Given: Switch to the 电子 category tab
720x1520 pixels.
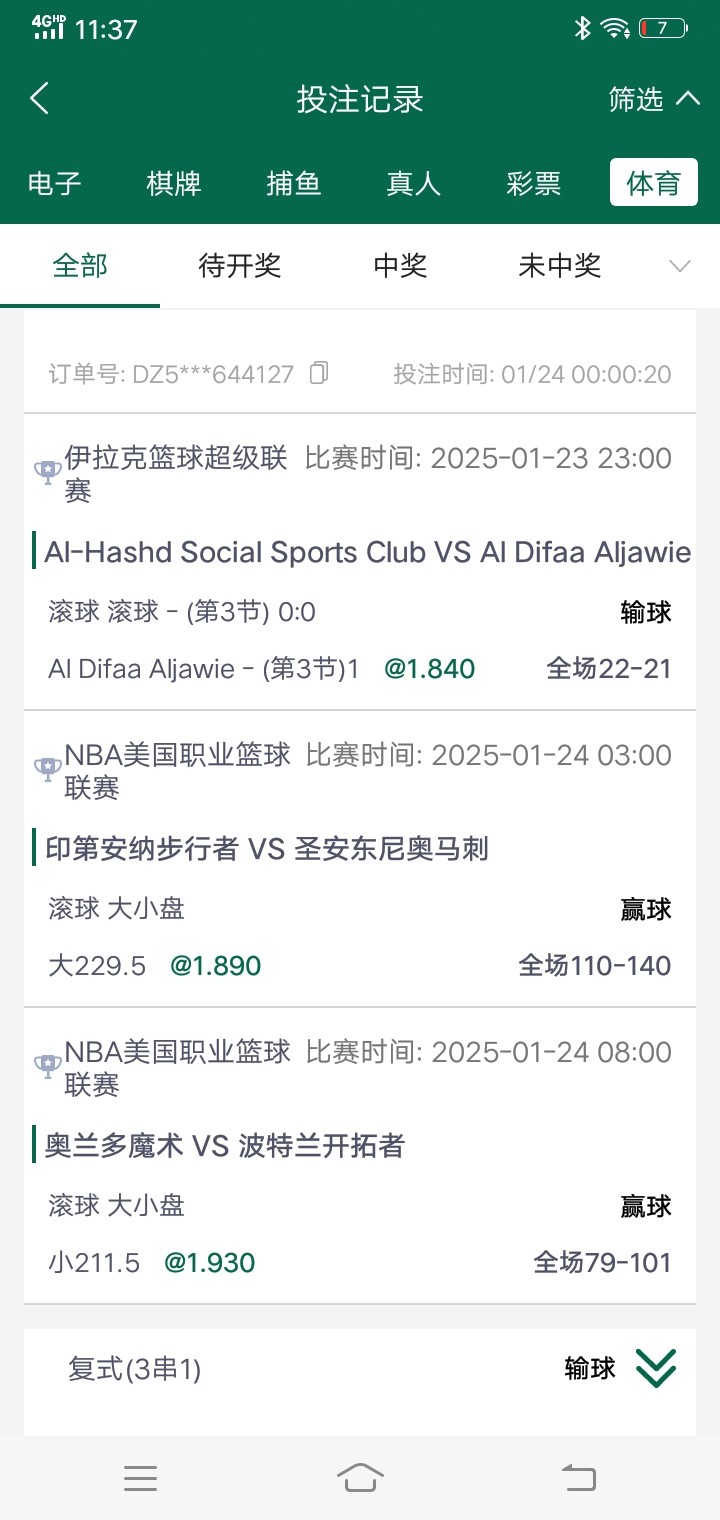Looking at the screenshot, I should [x=55, y=183].
